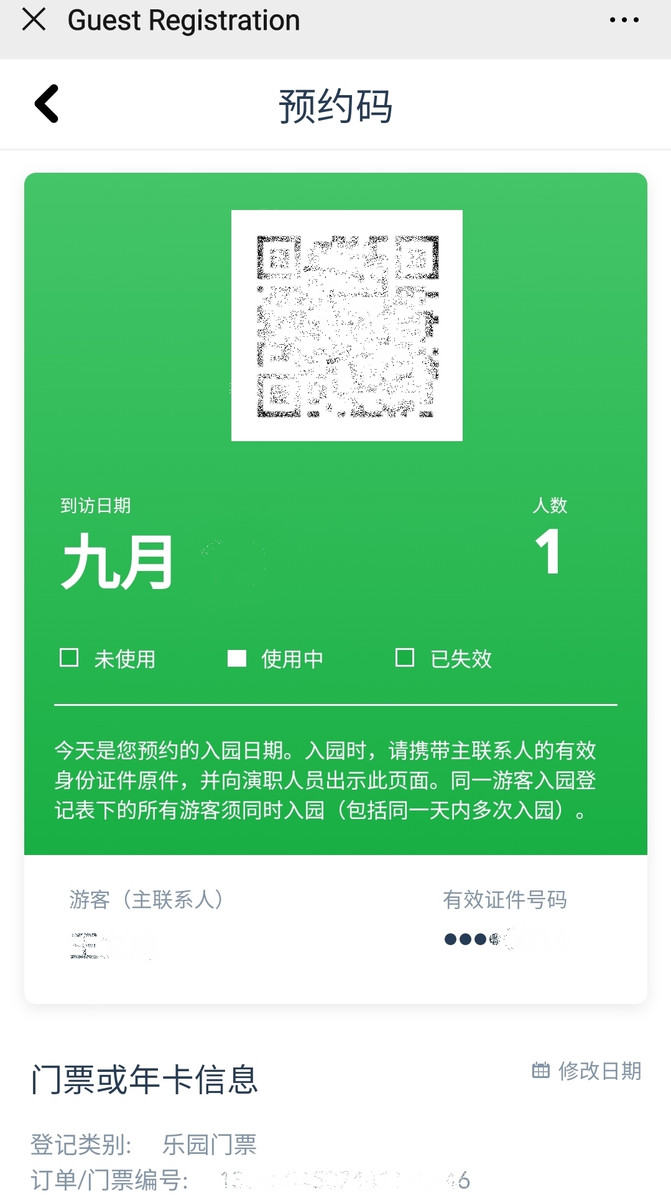The width and height of the screenshot is (671, 1198).
Task: Close the Guest Registration webview
Action: 34,20
